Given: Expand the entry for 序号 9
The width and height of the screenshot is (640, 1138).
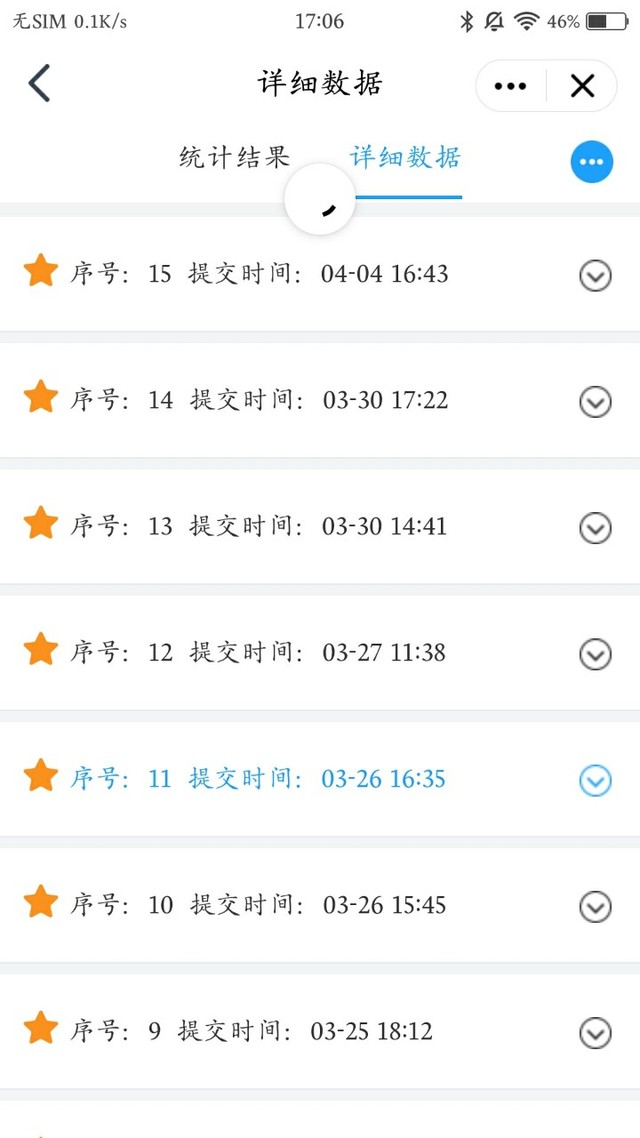Looking at the screenshot, I should [596, 1033].
